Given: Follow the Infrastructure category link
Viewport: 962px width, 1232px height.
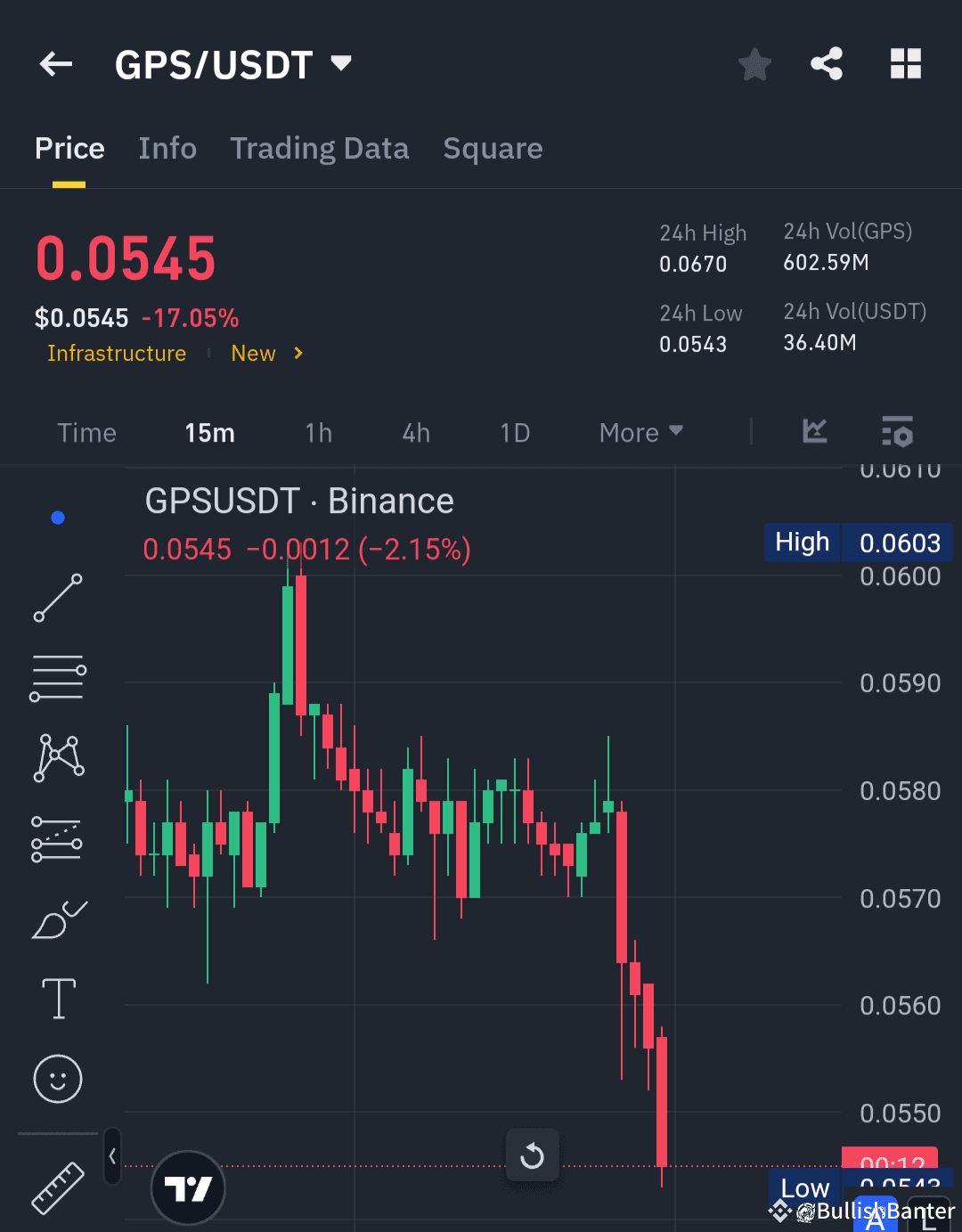Looking at the screenshot, I should pos(117,354).
